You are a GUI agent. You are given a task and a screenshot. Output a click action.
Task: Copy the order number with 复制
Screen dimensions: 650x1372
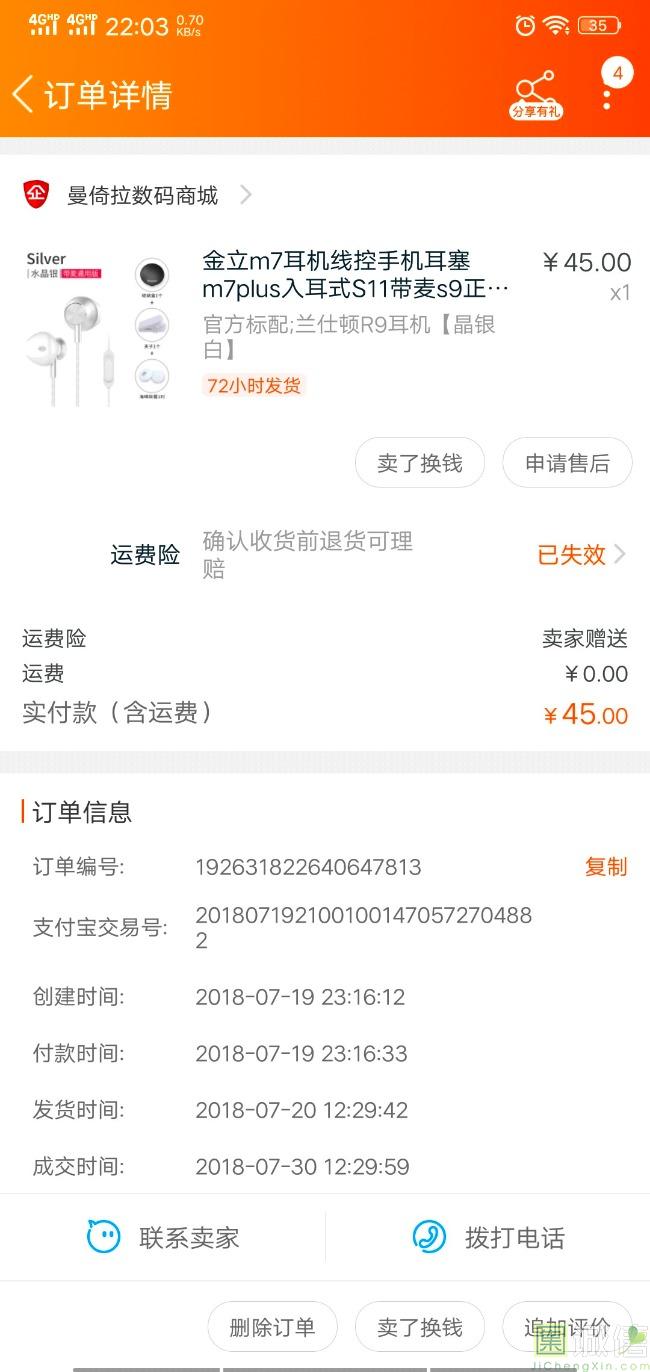(606, 867)
